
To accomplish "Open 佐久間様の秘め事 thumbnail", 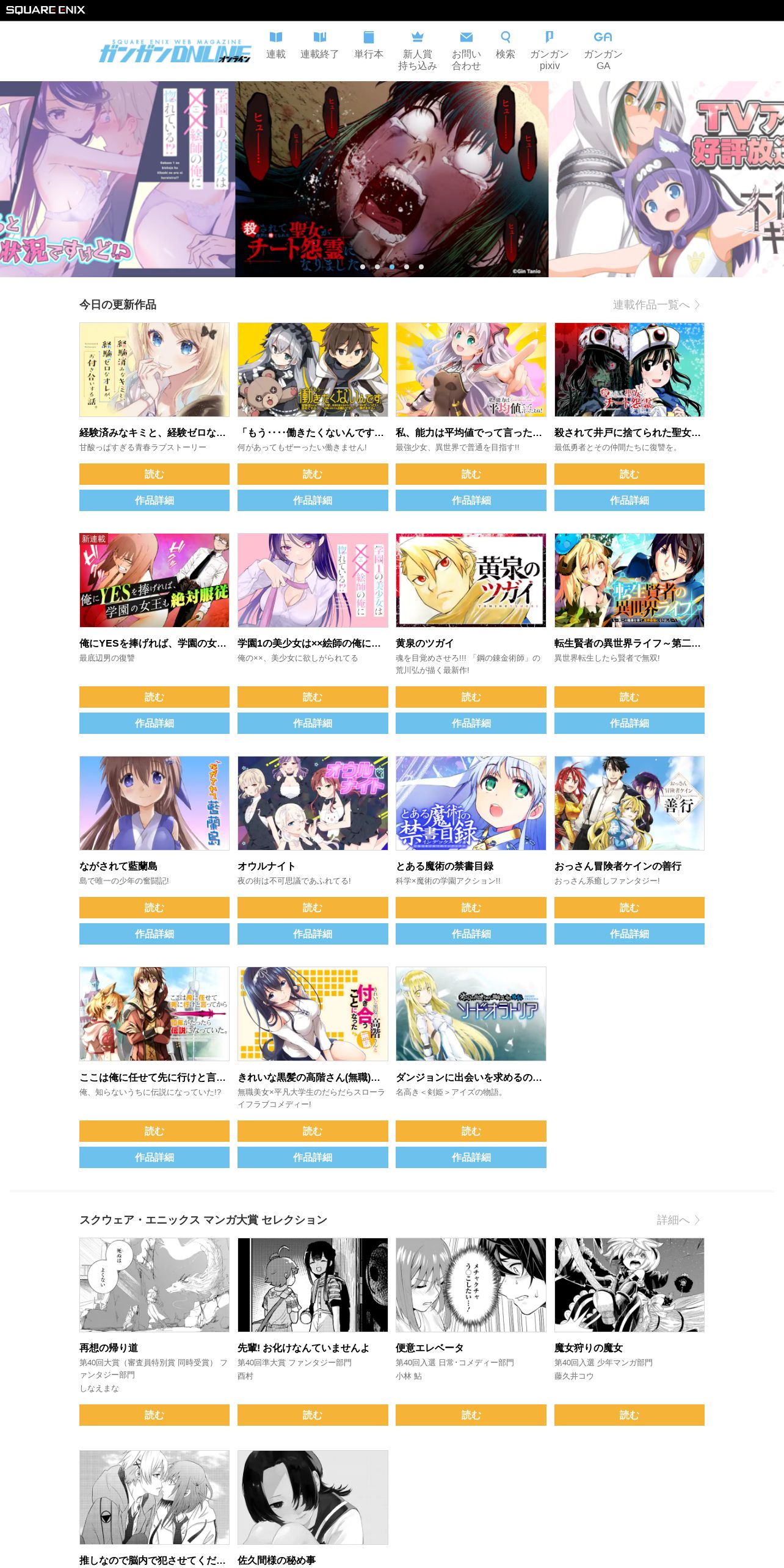I will 313,1497.
